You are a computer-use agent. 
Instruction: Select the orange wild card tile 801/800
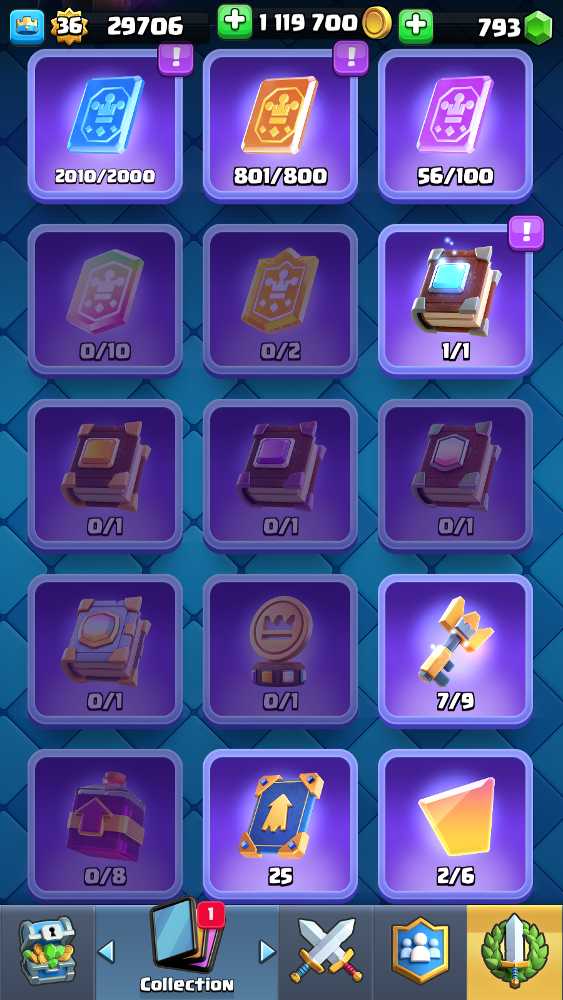pos(281,126)
